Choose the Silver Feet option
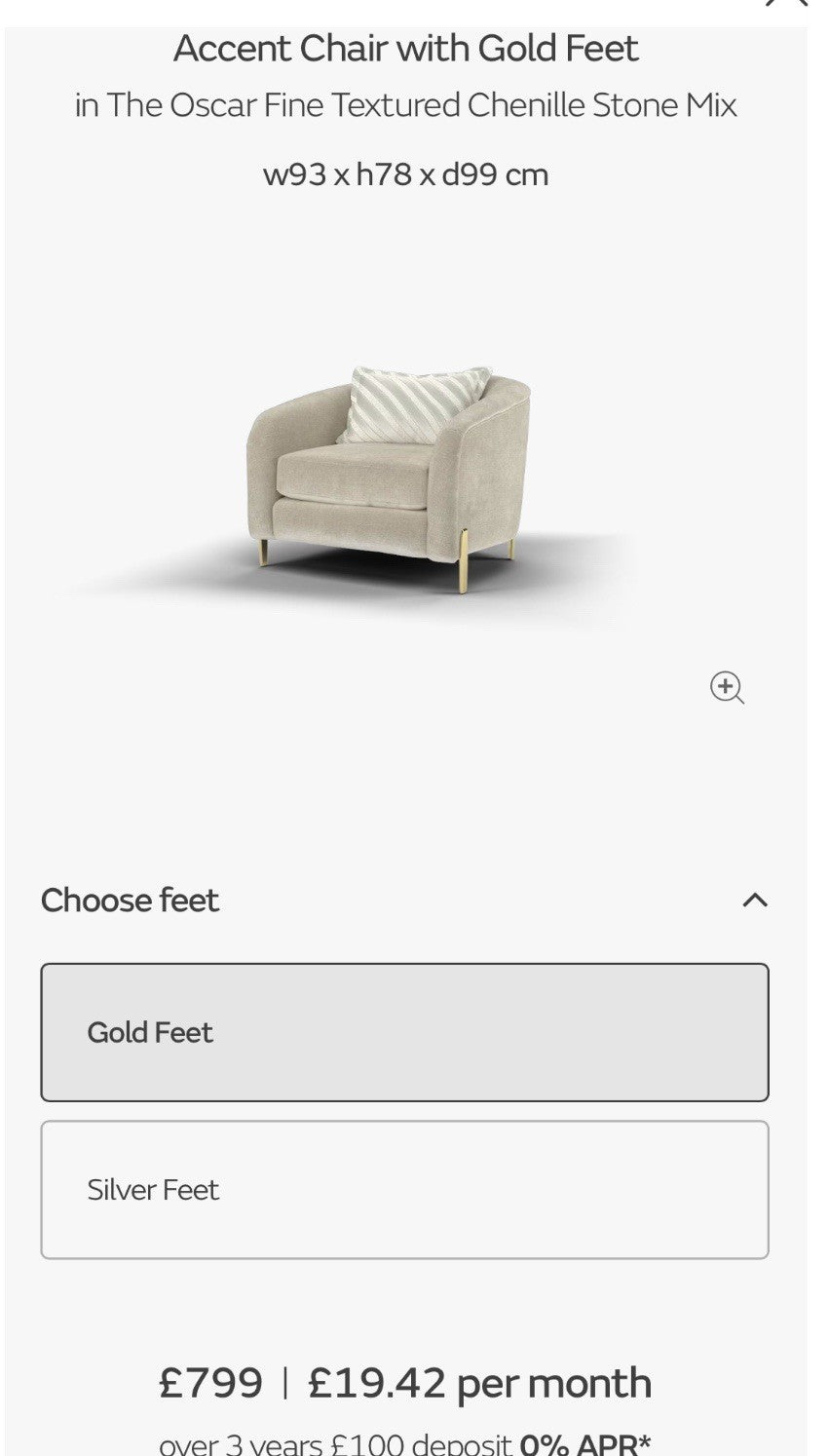This screenshot has height=1456, width=829. tap(404, 1189)
